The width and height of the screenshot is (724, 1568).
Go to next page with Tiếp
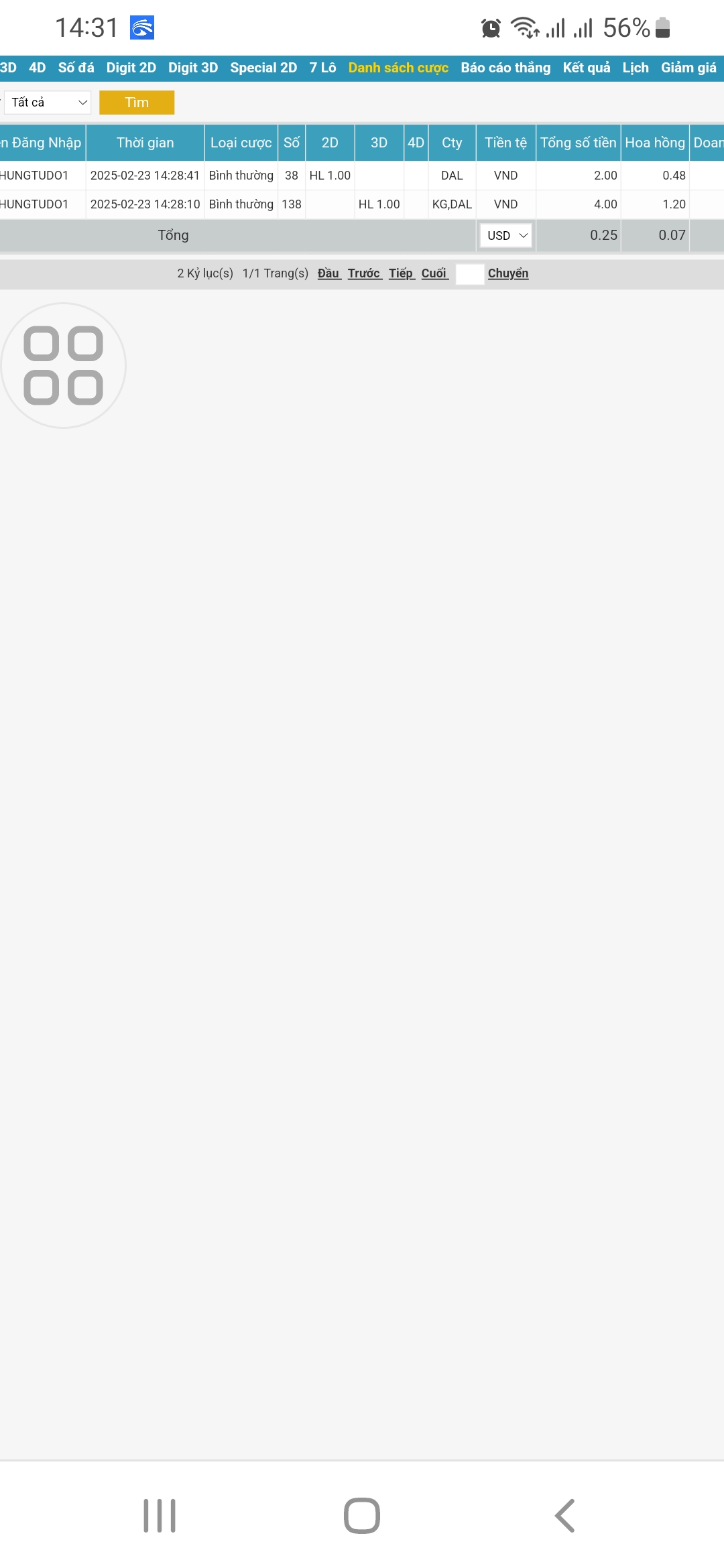(x=401, y=273)
